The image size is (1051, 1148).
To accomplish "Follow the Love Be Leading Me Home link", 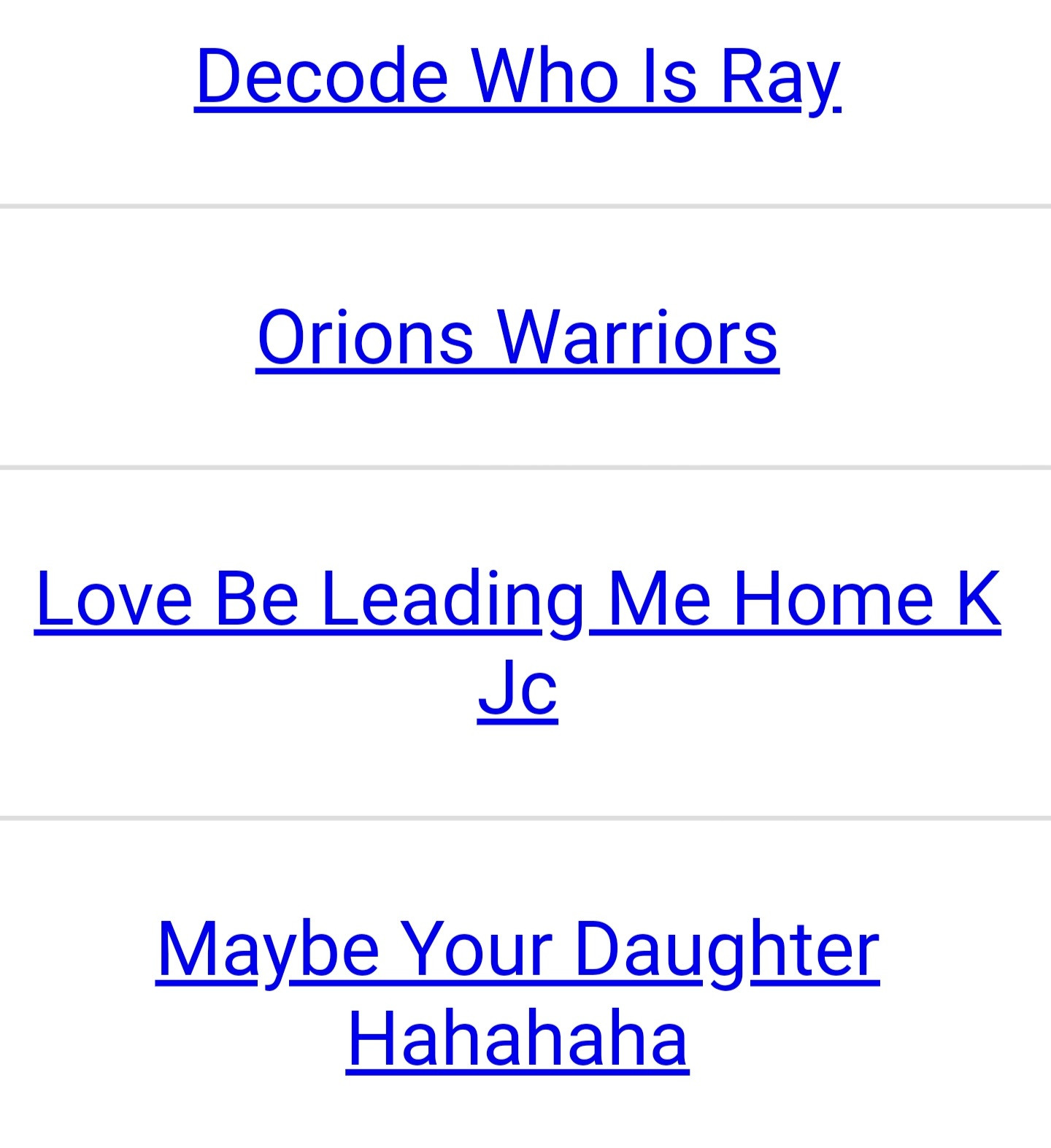I will coord(517,599).
